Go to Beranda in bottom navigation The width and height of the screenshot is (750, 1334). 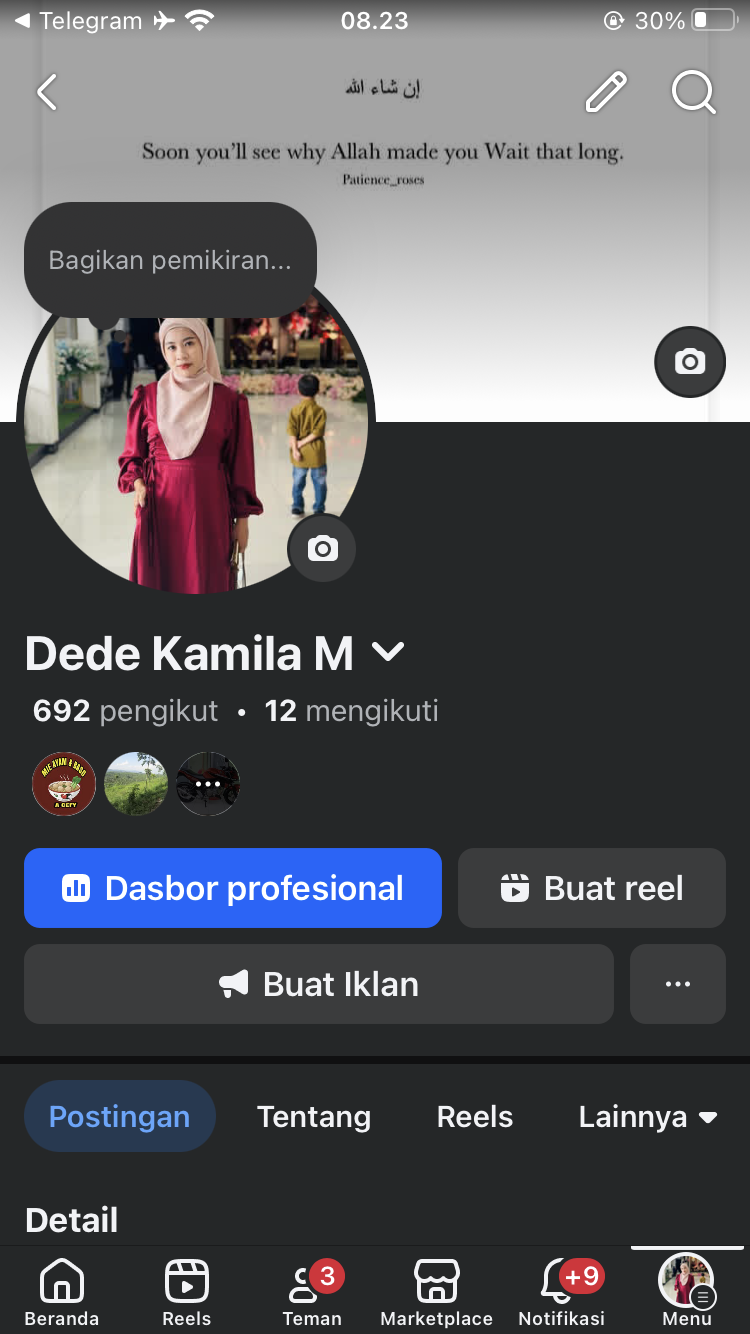[x=62, y=1292]
